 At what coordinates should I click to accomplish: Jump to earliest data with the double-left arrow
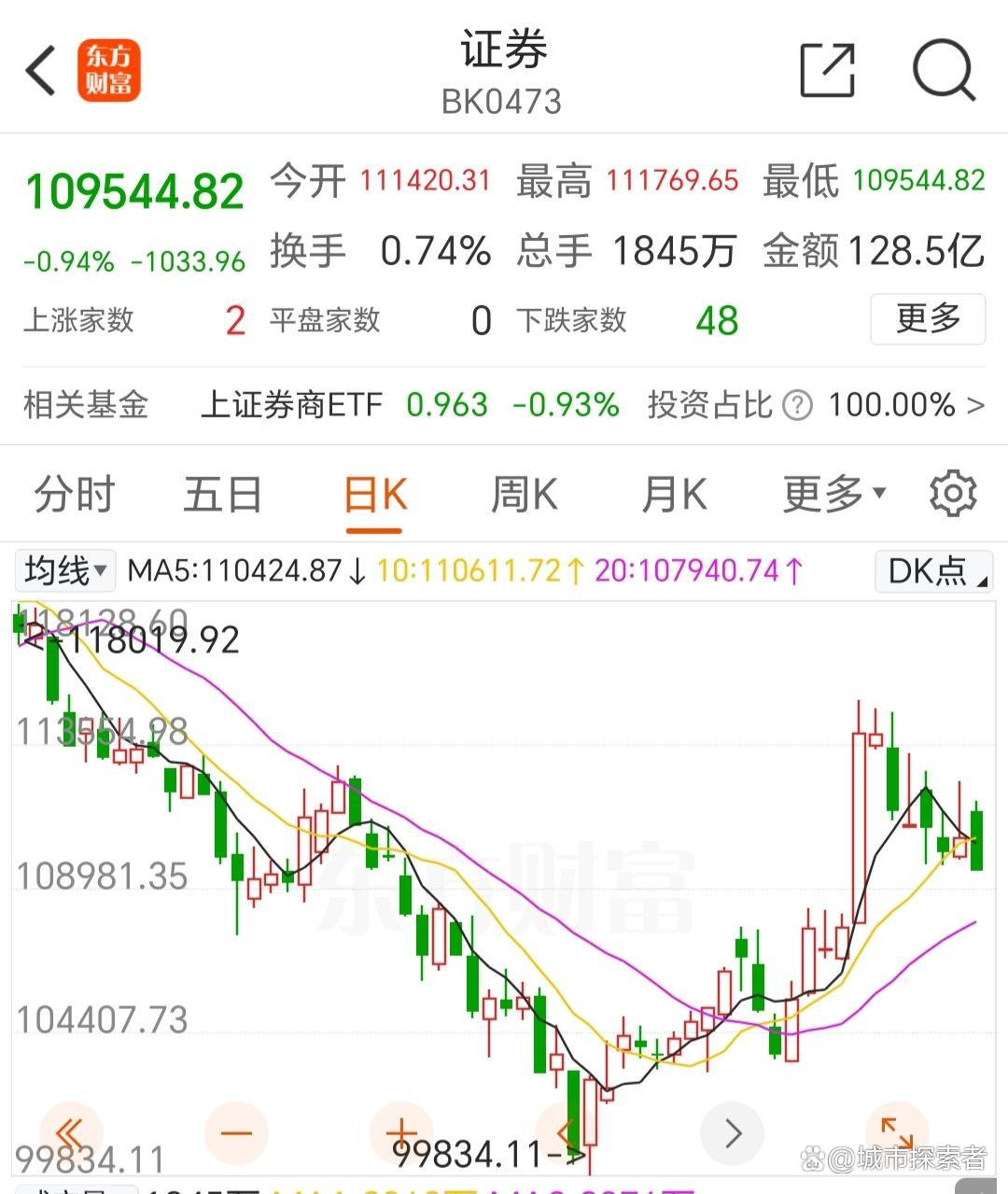[71, 1132]
